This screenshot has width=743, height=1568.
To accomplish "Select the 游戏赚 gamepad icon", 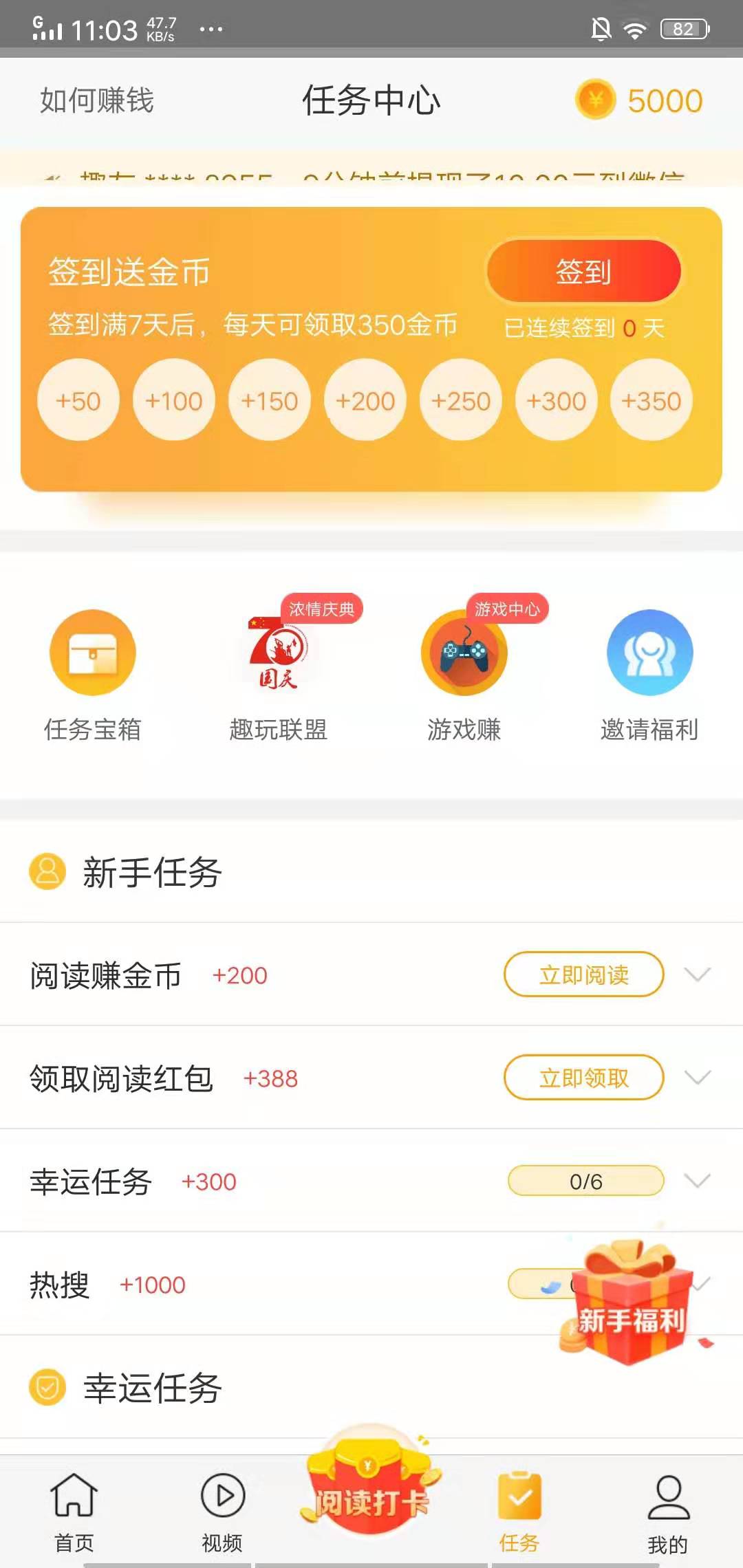I will click(x=464, y=652).
